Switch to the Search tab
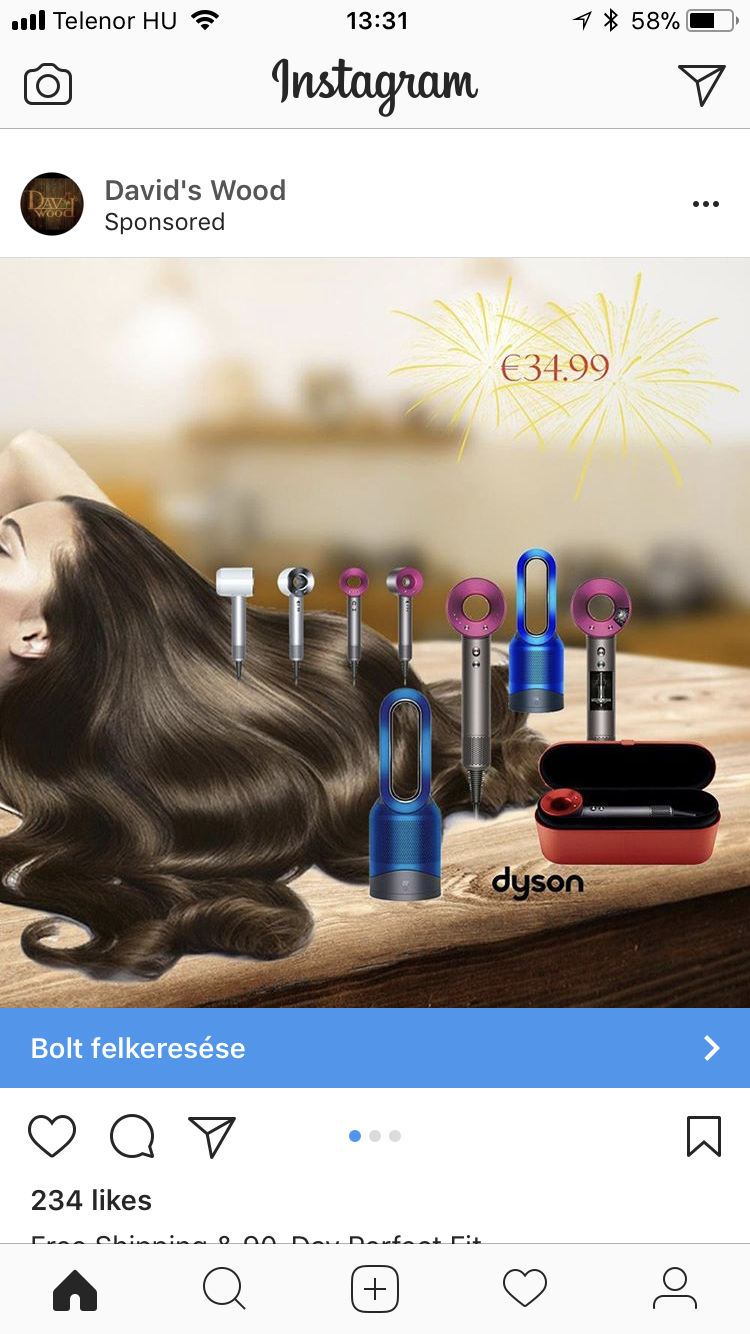 [224, 1288]
